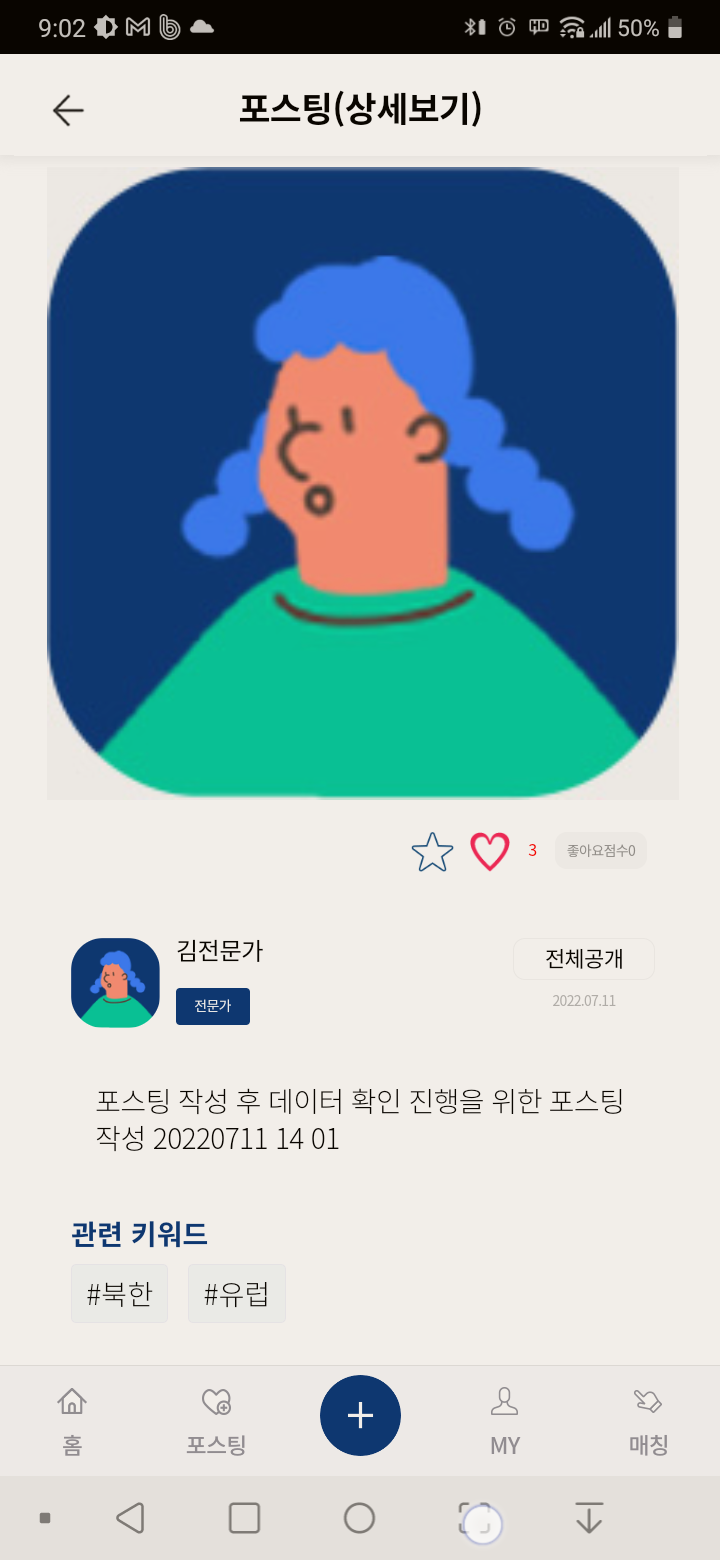
Task: Go back using the top arrow
Action: pos(68,110)
